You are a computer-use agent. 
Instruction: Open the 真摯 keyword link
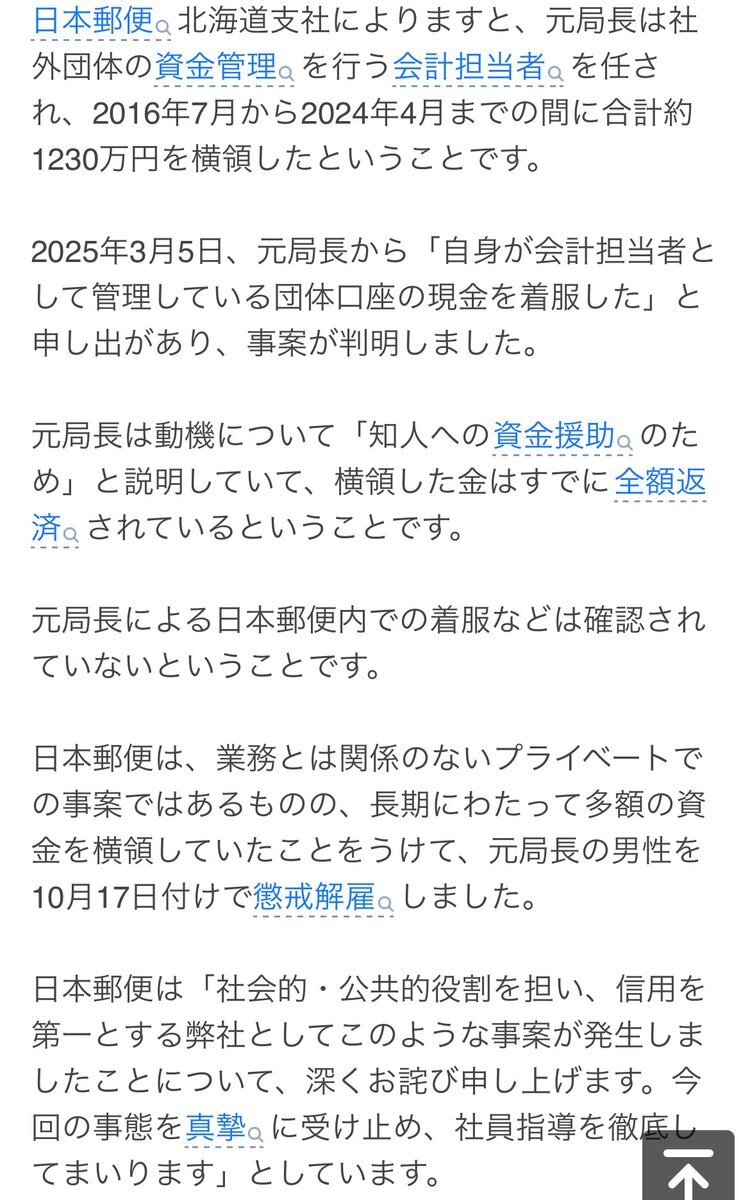tap(215, 1128)
